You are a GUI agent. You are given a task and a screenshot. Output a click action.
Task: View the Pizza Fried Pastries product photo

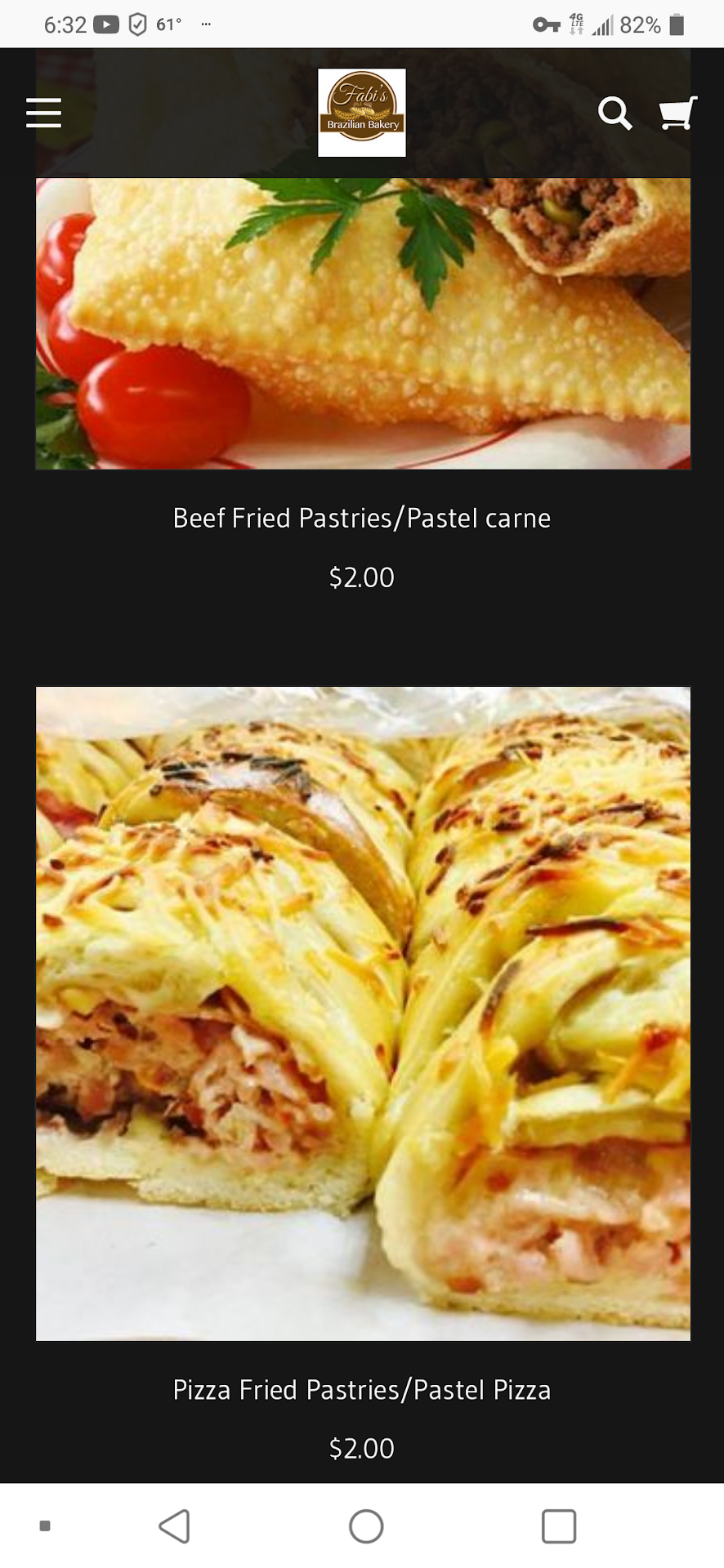pos(363,1013)
